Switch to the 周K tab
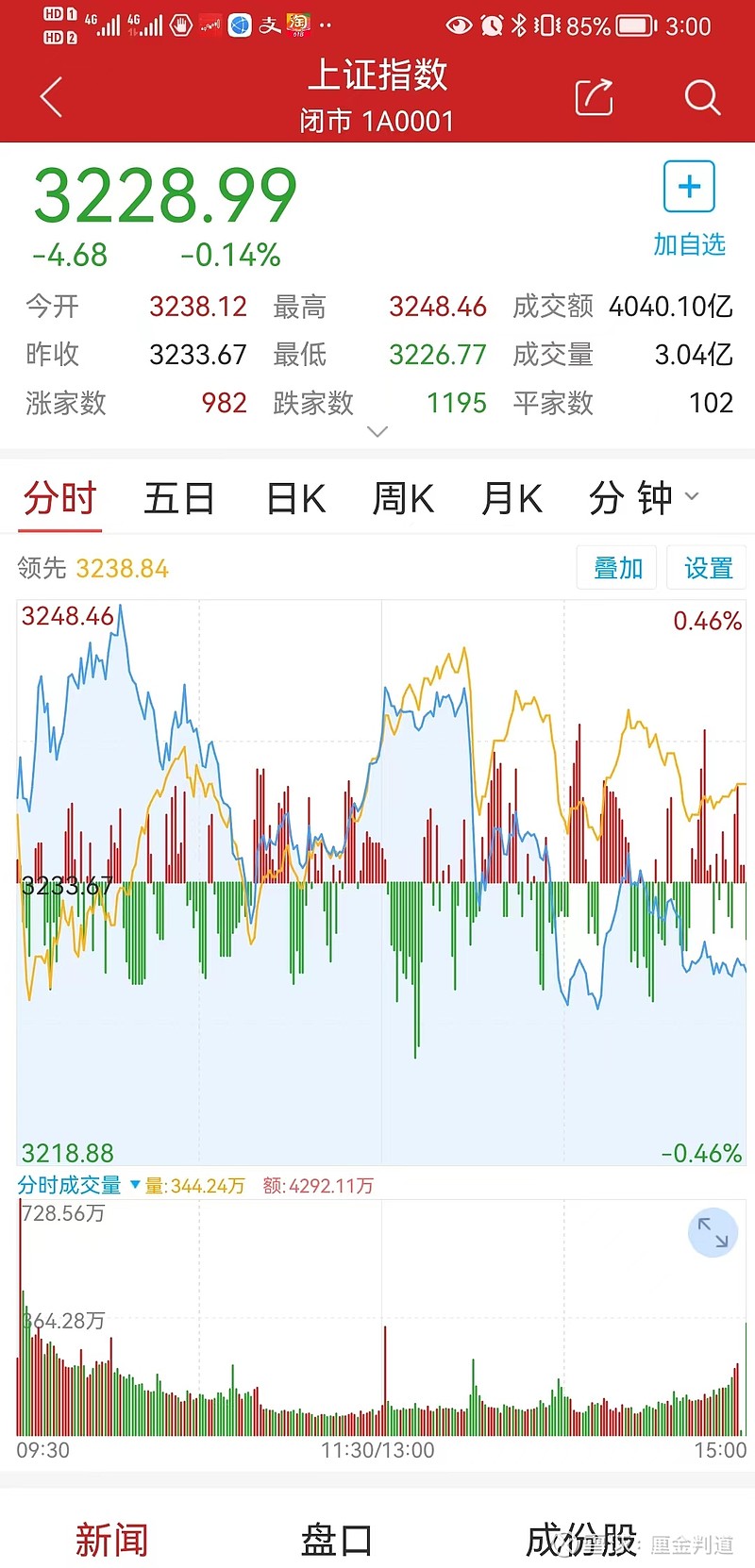Image resolution: width=755 pixels, height=1568 pixels. [x=403, y=498]
